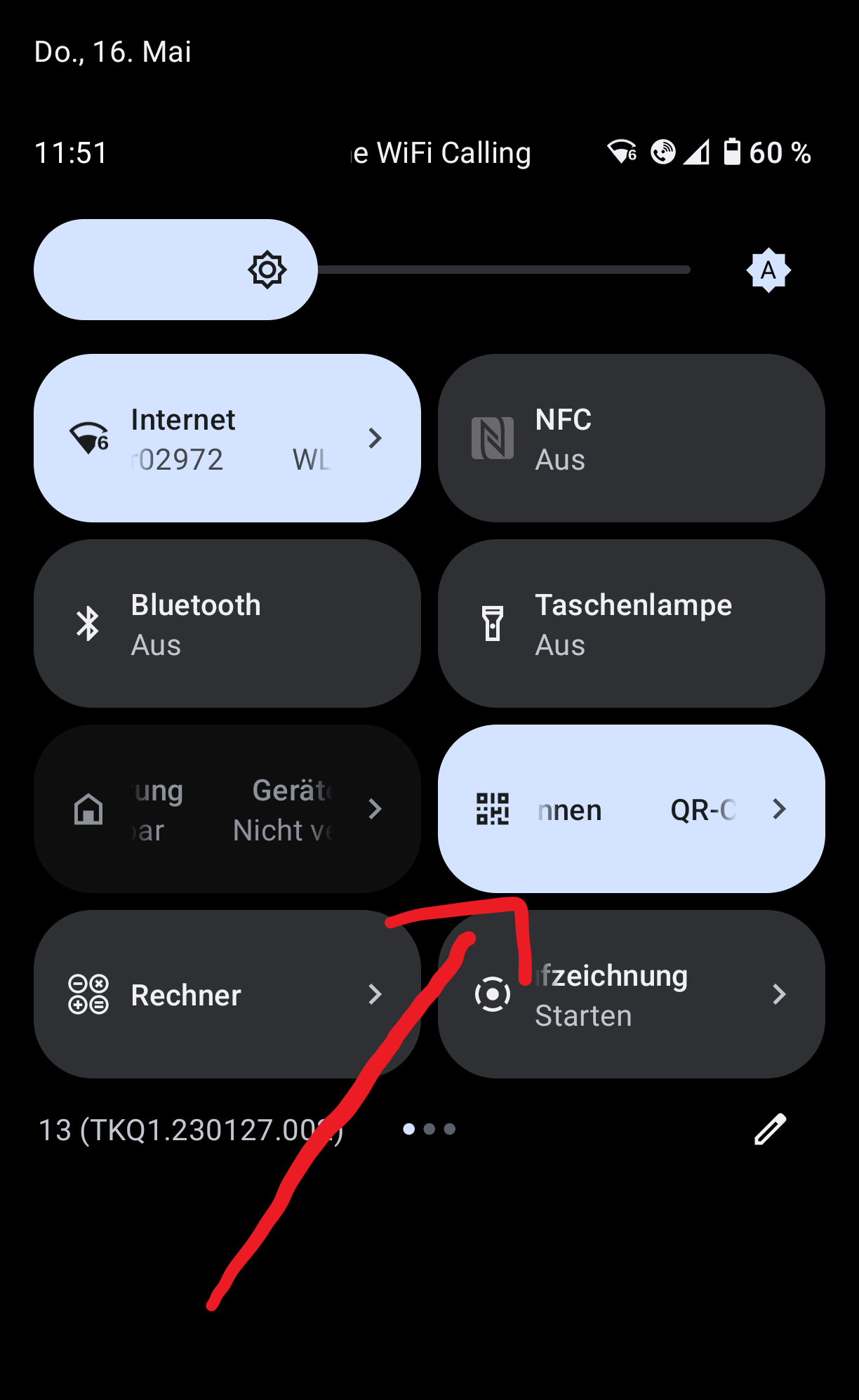859x1400 pixels.
Task: Open the device controls home tile
Action: click(227, 809)
